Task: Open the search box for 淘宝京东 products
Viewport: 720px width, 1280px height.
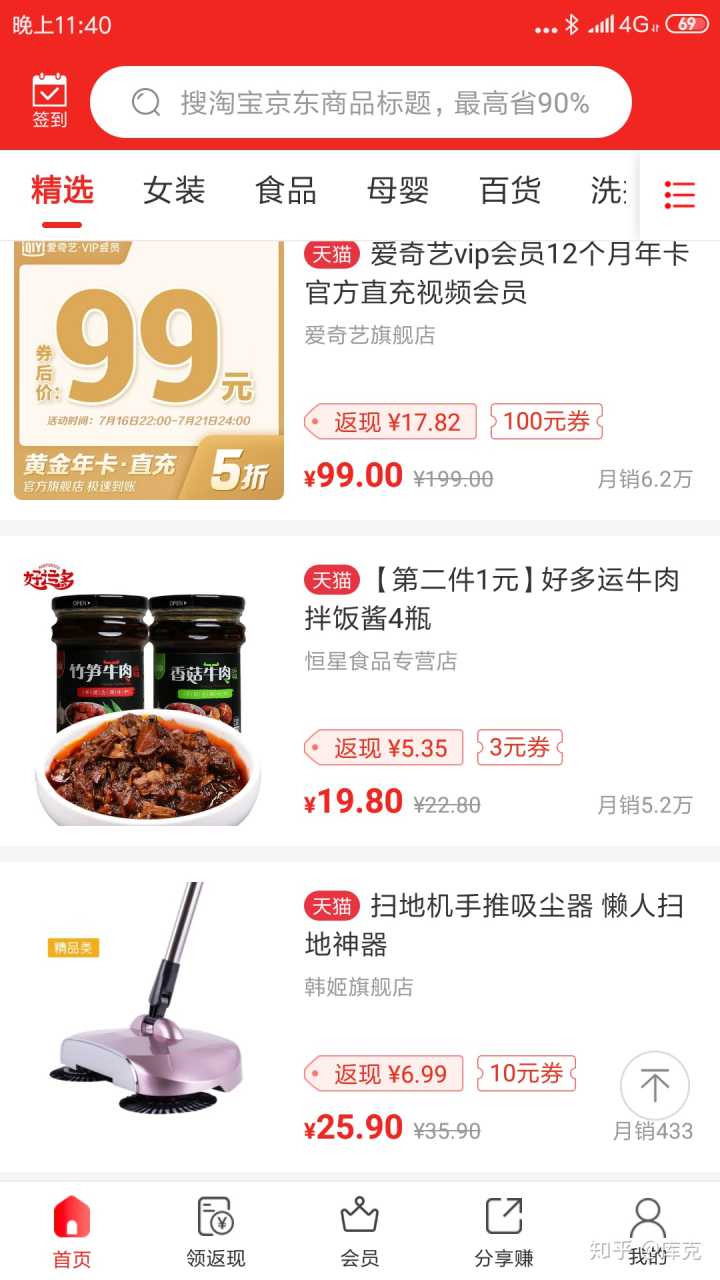Action: pyautogui.click(x=361, y=102)
